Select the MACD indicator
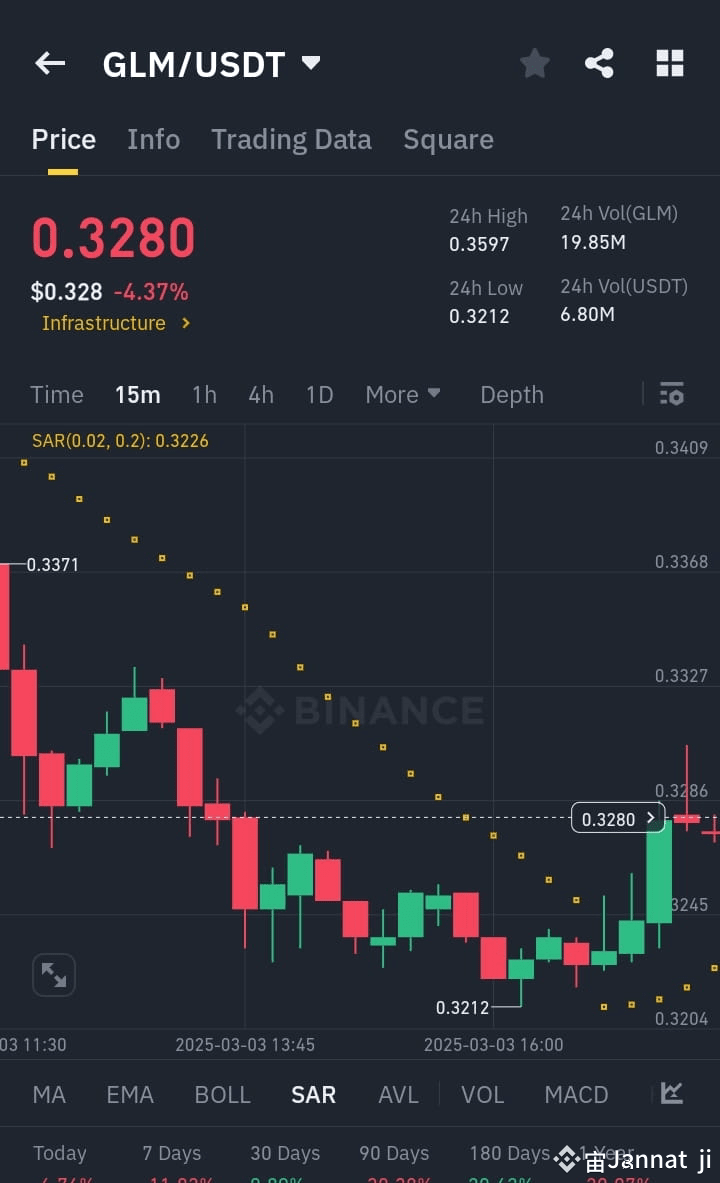 point(576,1095)
